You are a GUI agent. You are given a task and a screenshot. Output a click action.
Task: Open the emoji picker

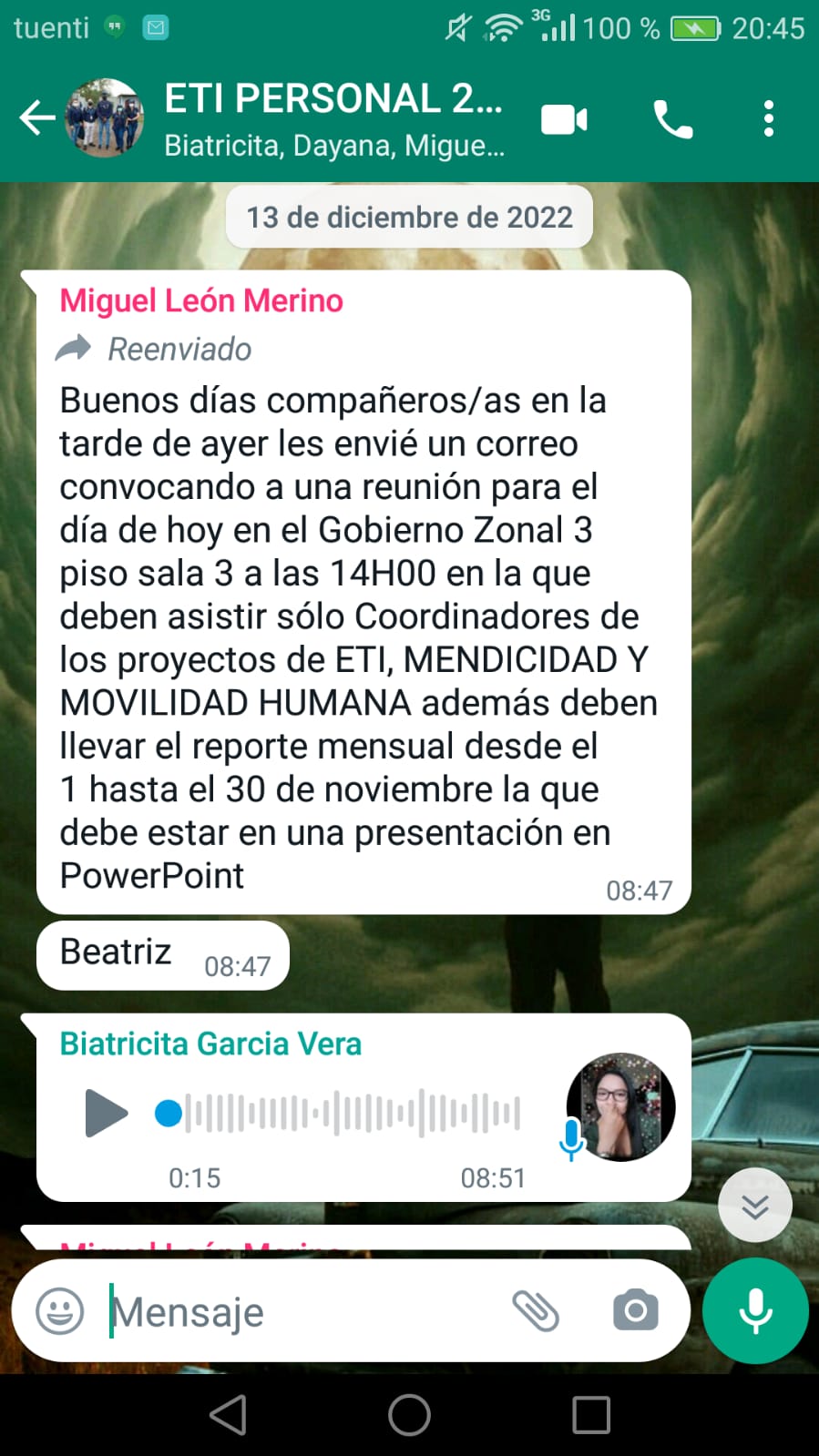pos(60,1312)
